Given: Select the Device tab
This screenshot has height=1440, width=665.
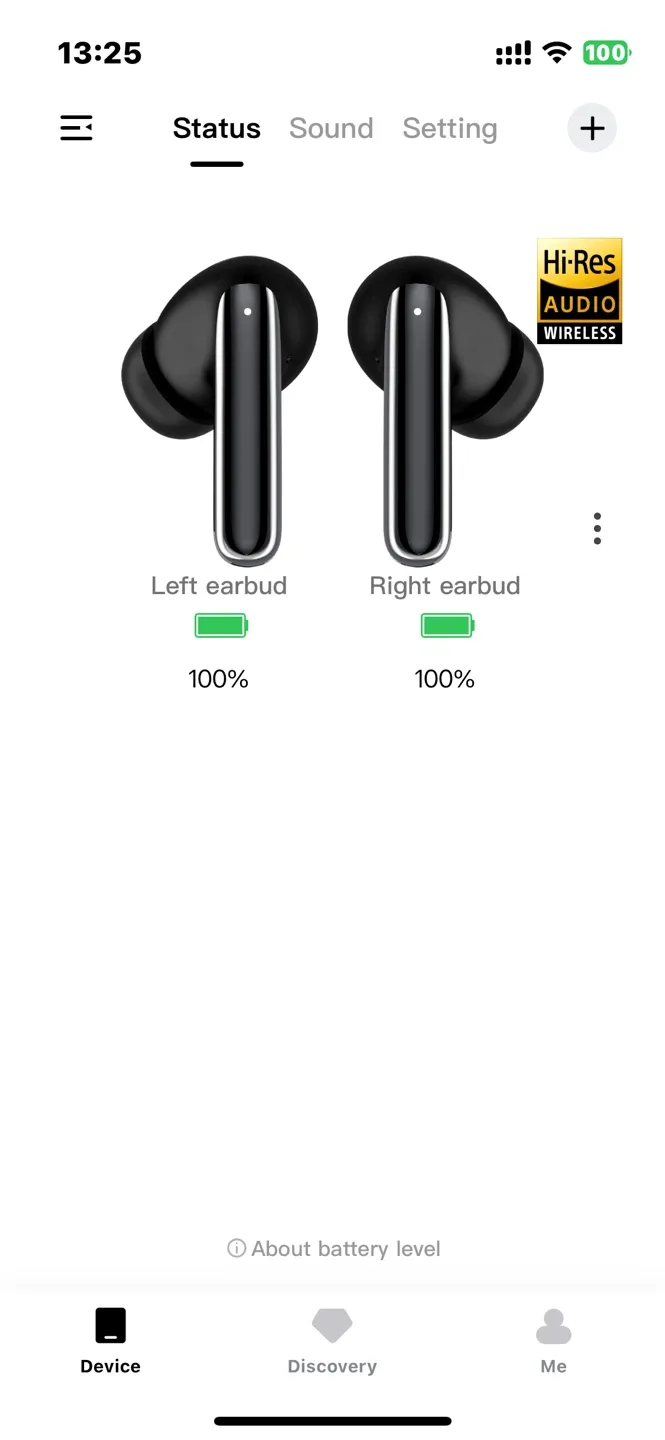Looking at the screenshot, I should (x=110, y=1341).
